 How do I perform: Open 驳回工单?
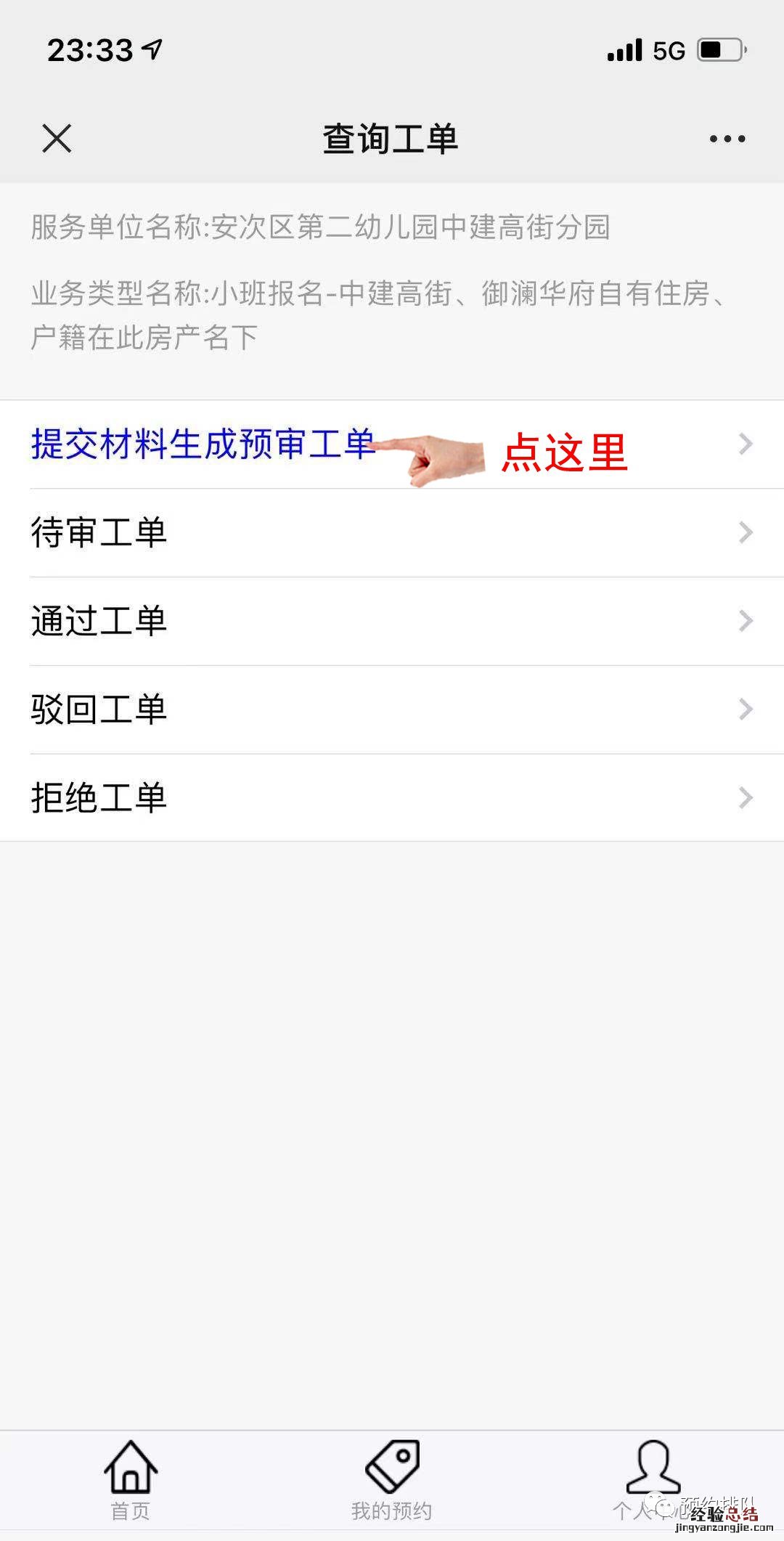coord(99,709)
